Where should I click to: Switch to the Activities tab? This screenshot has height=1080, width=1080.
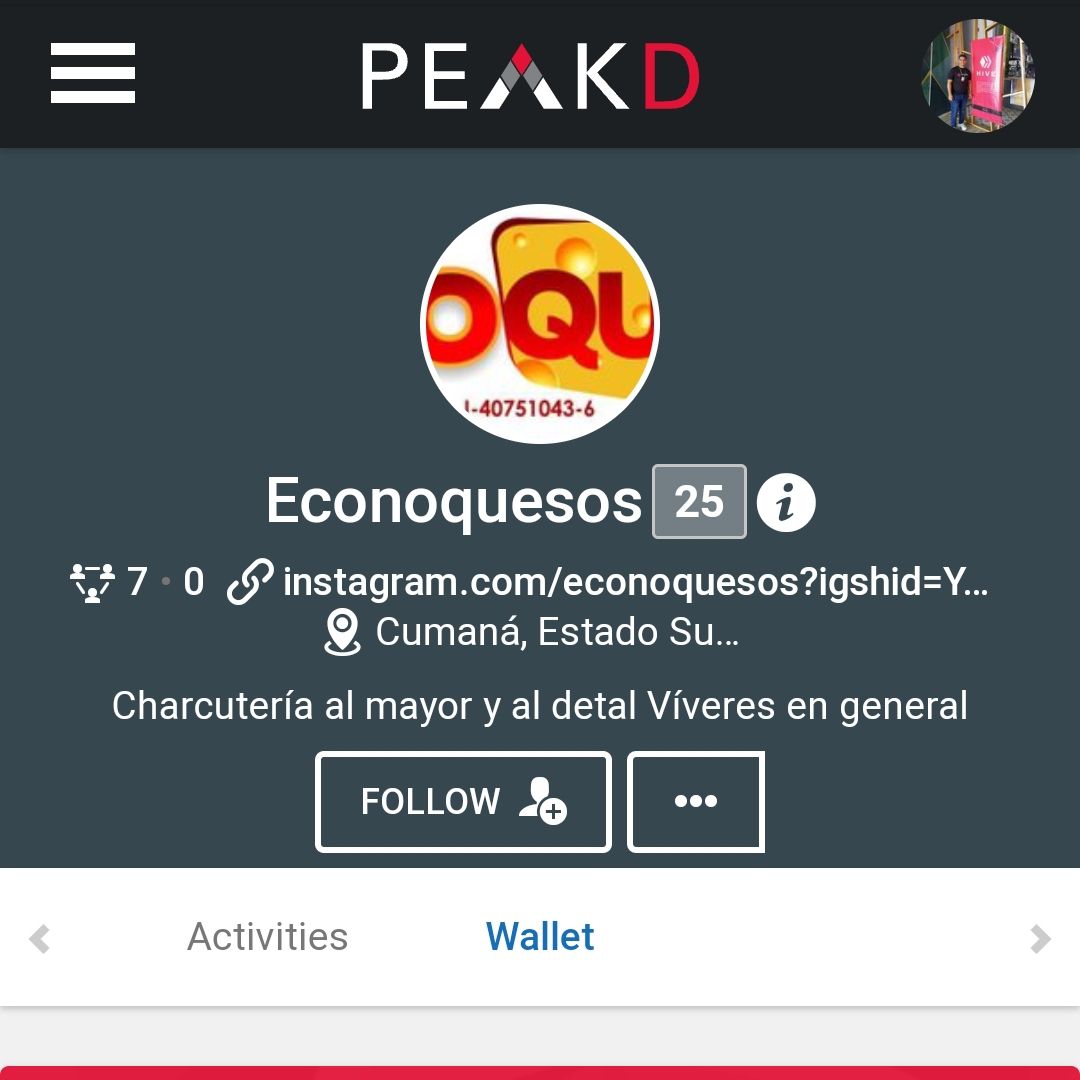pos(268,937)
